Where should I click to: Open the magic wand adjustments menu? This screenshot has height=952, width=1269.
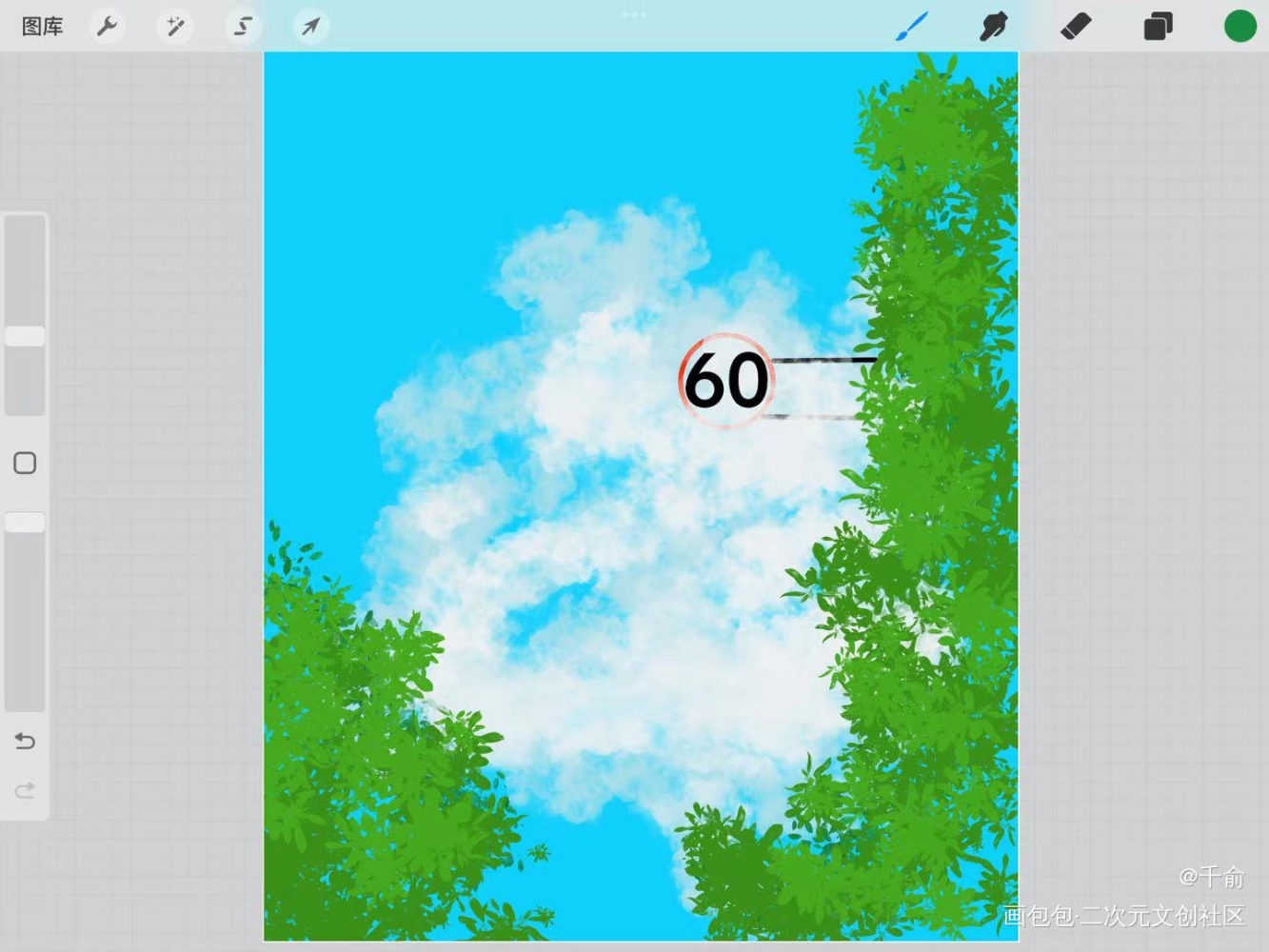pyautogui.click(x=175, y=27)
